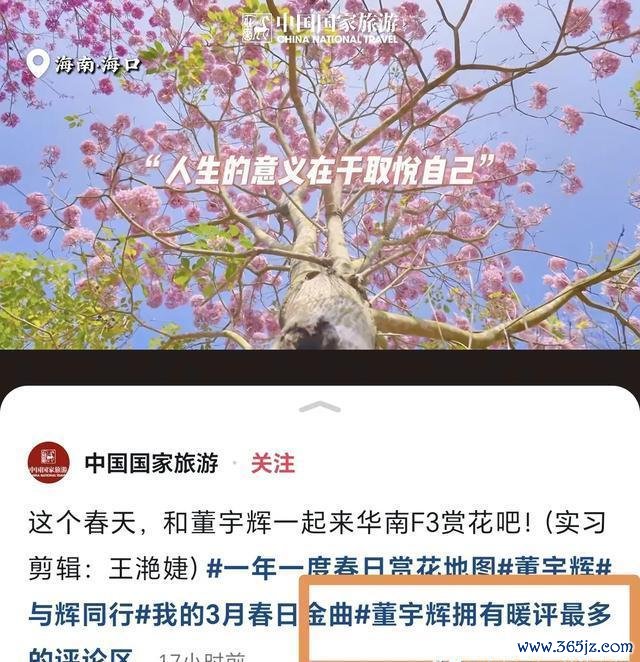Follow 中国国家旅游 with the 关注 button
The image size is (640, 662).
[x=272, y=463]
